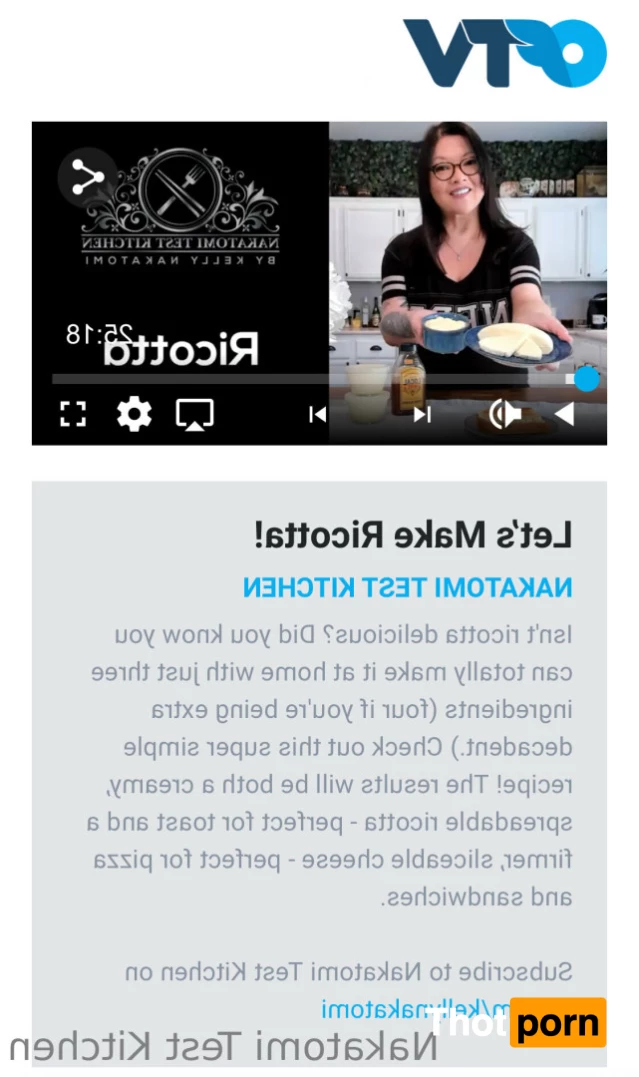Viewport: 639px width, 1077px height.
Task: Play the Ricotta video
Action: pos(564,414)
